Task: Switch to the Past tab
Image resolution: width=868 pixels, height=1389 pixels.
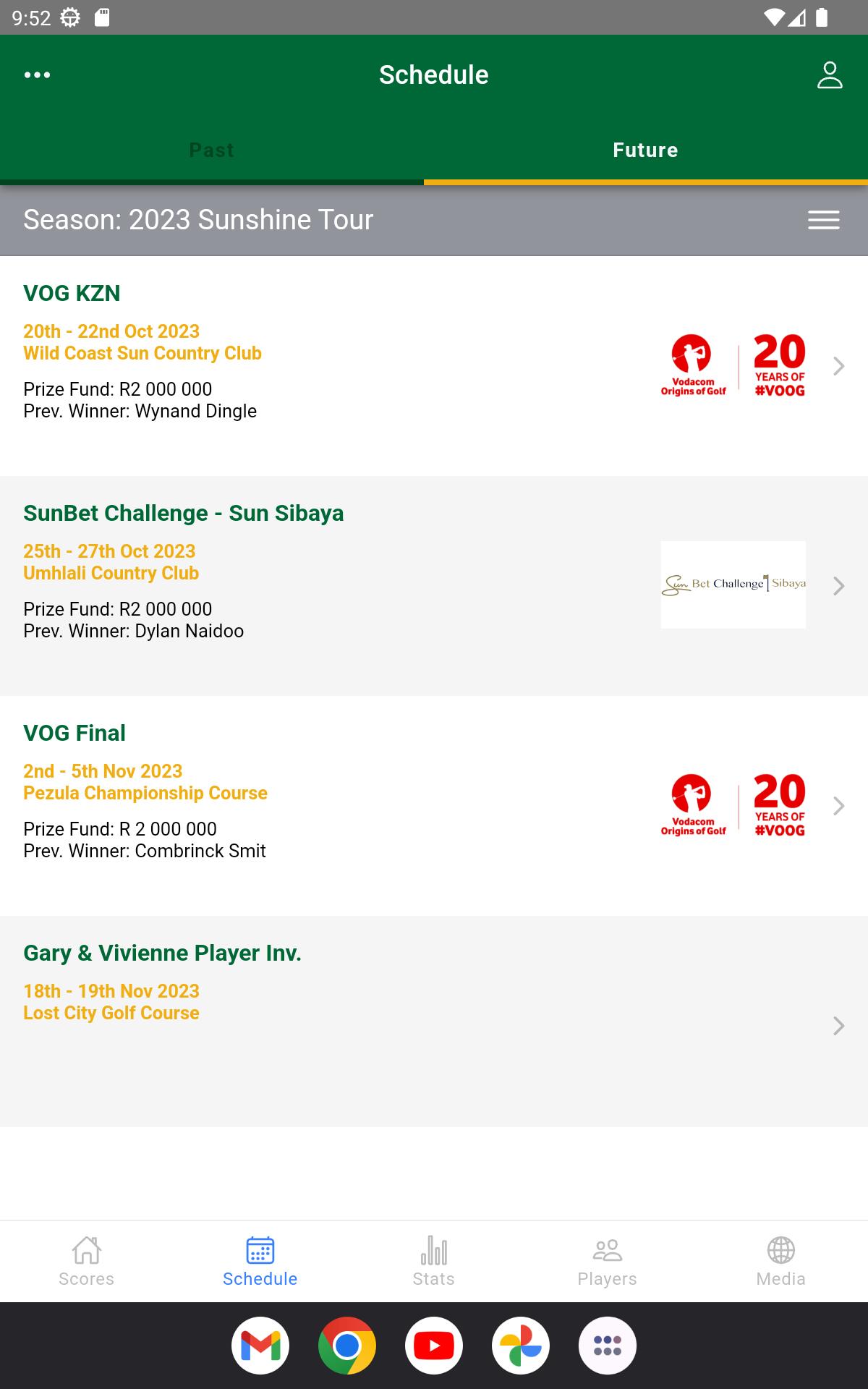Action: 212,150
